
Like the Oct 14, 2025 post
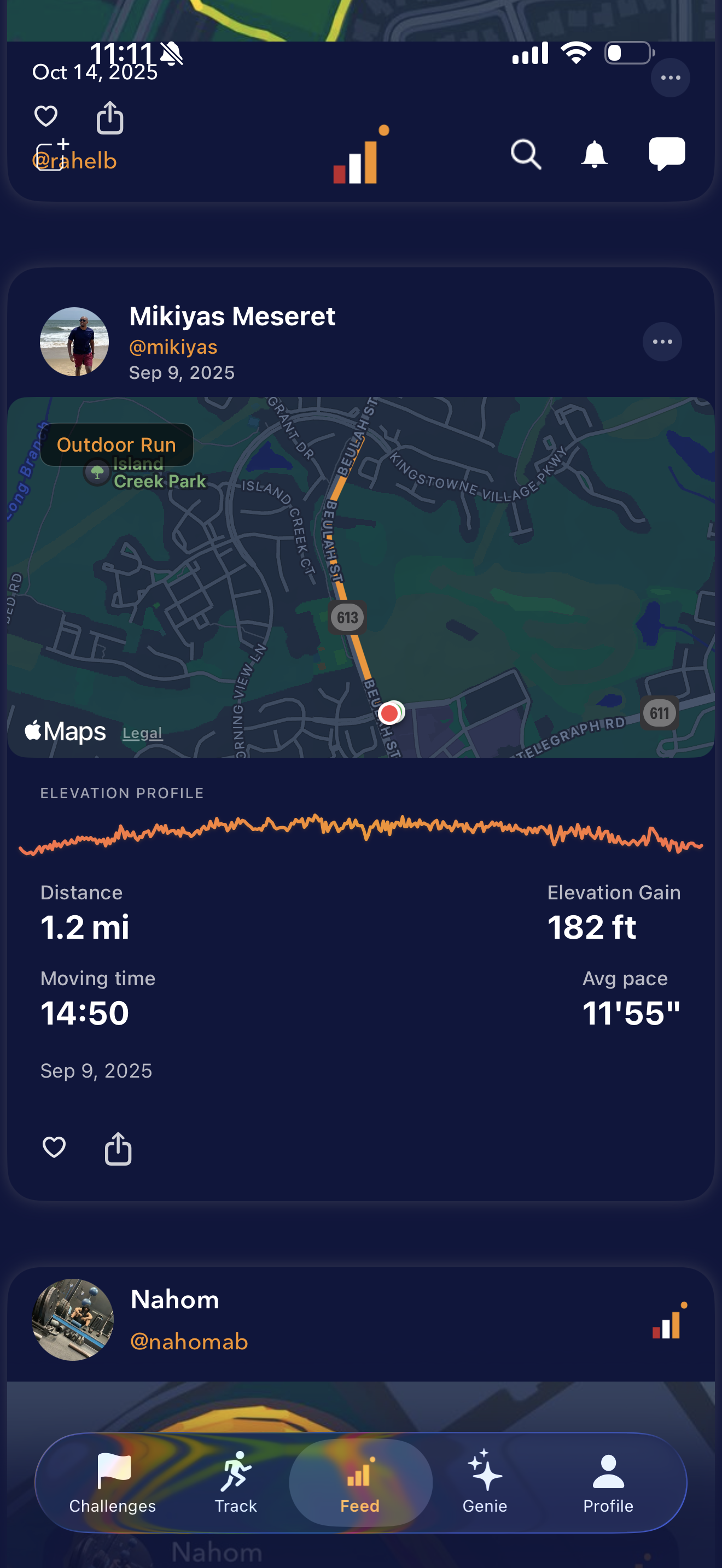click(45, 116)
